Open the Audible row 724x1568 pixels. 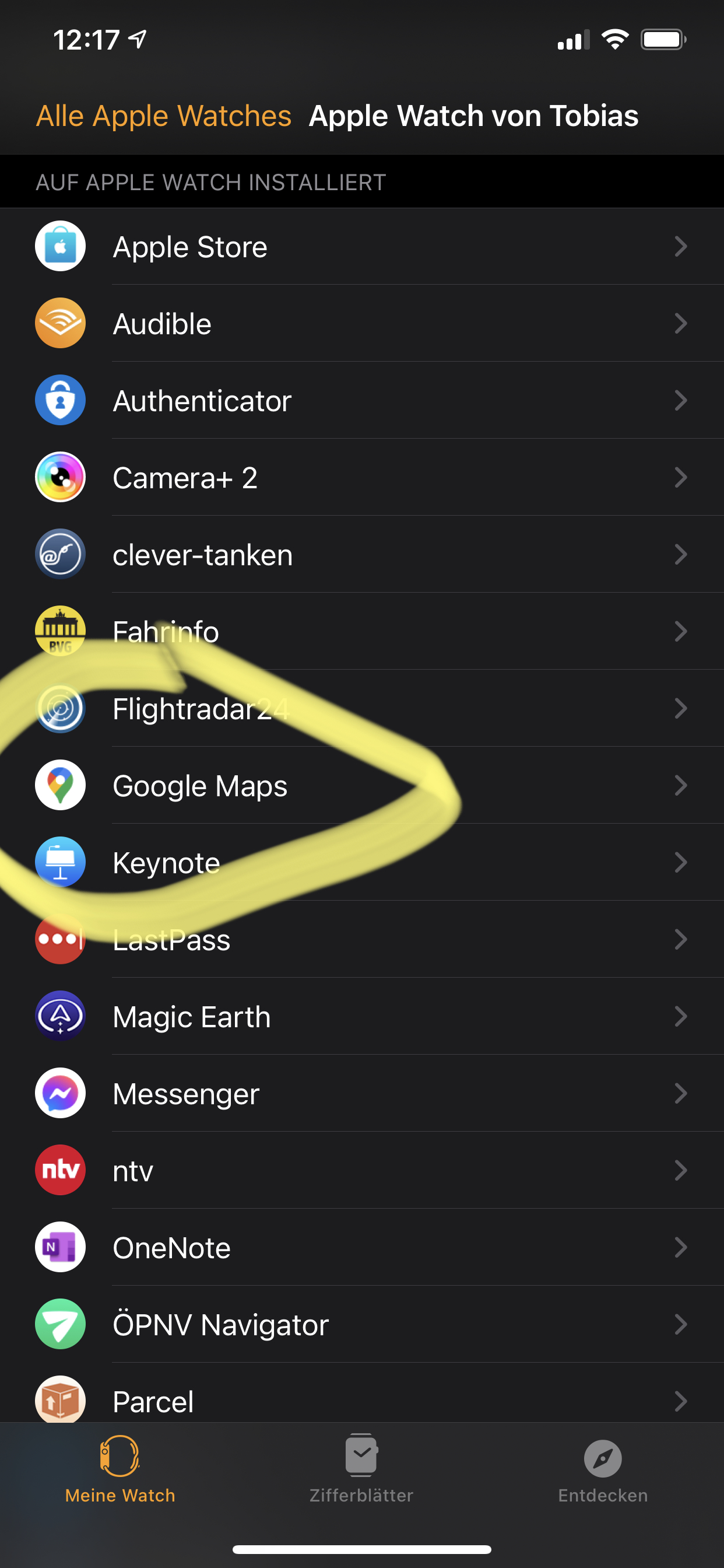pos(362,323)
